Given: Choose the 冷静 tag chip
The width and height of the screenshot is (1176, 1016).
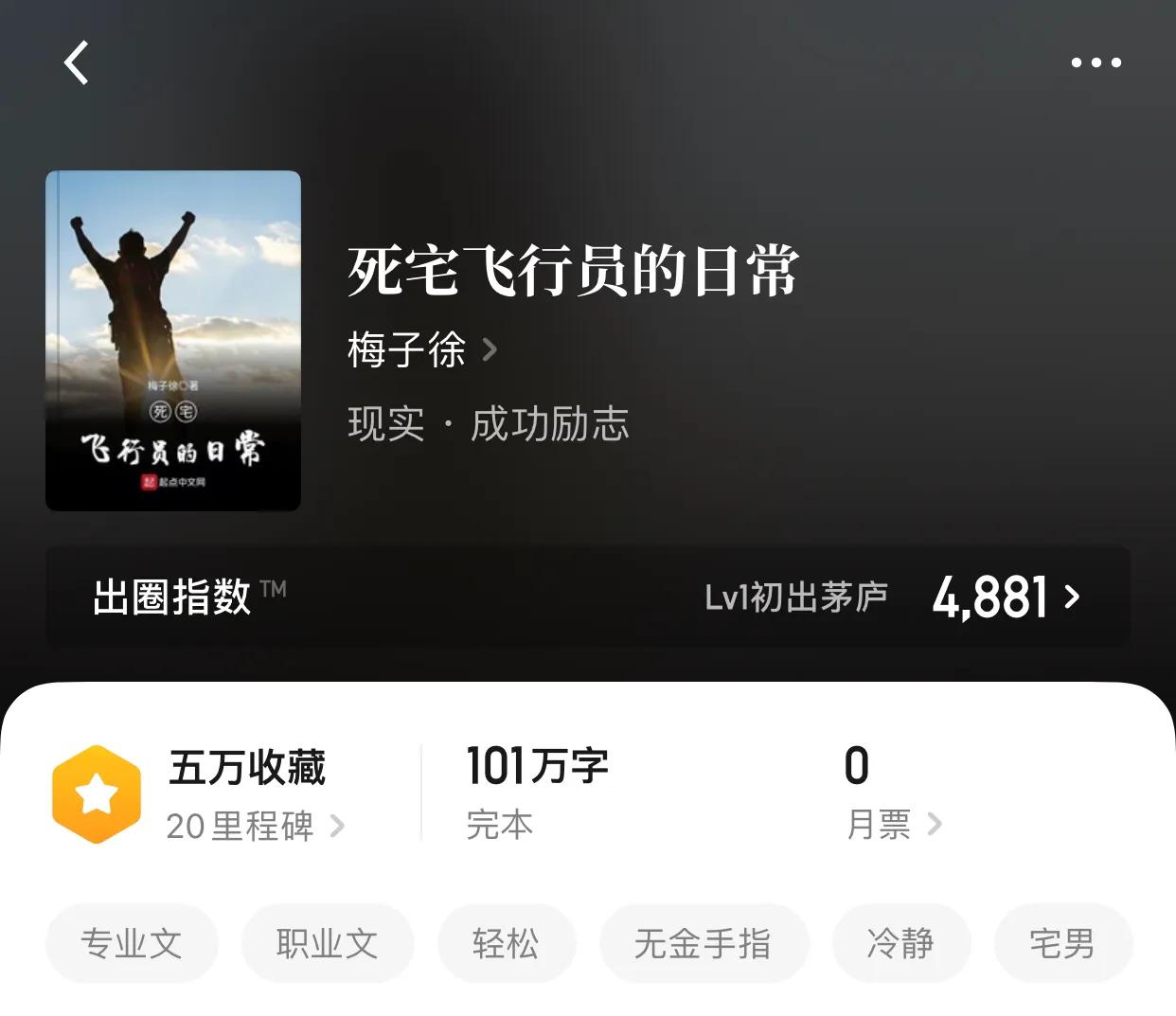Looking at the screenshot, I should pos(900,943).
